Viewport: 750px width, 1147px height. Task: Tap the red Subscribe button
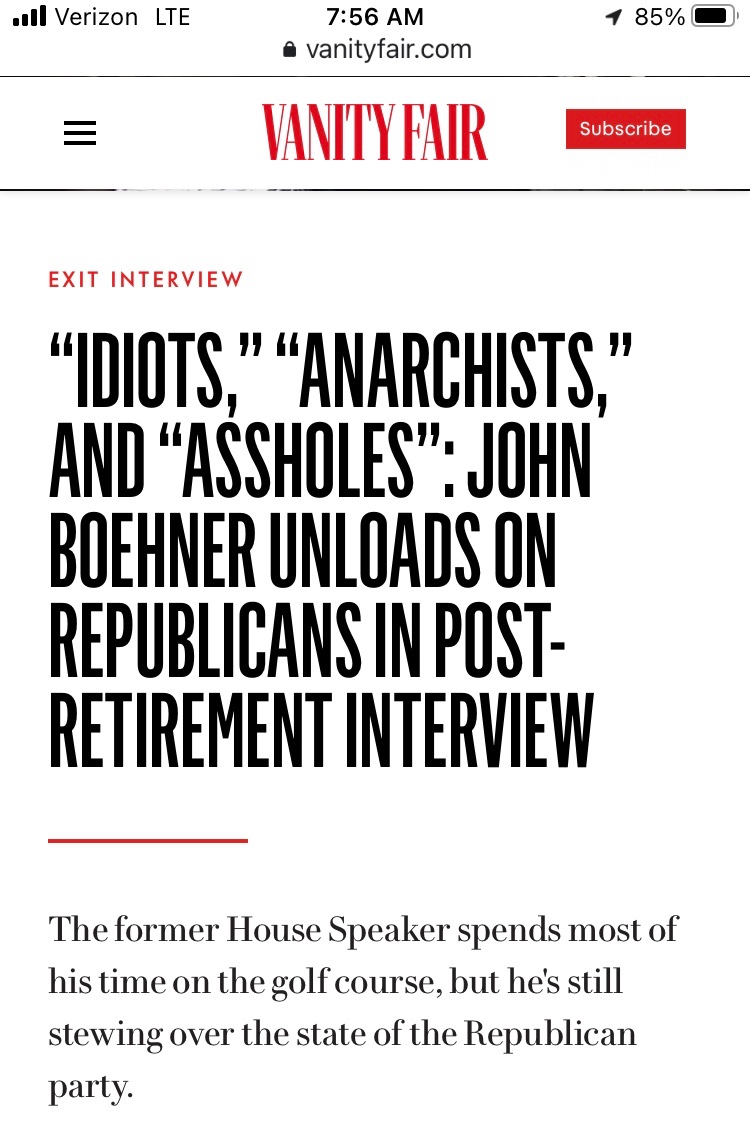pyautogui.click(x=625, y=129)
